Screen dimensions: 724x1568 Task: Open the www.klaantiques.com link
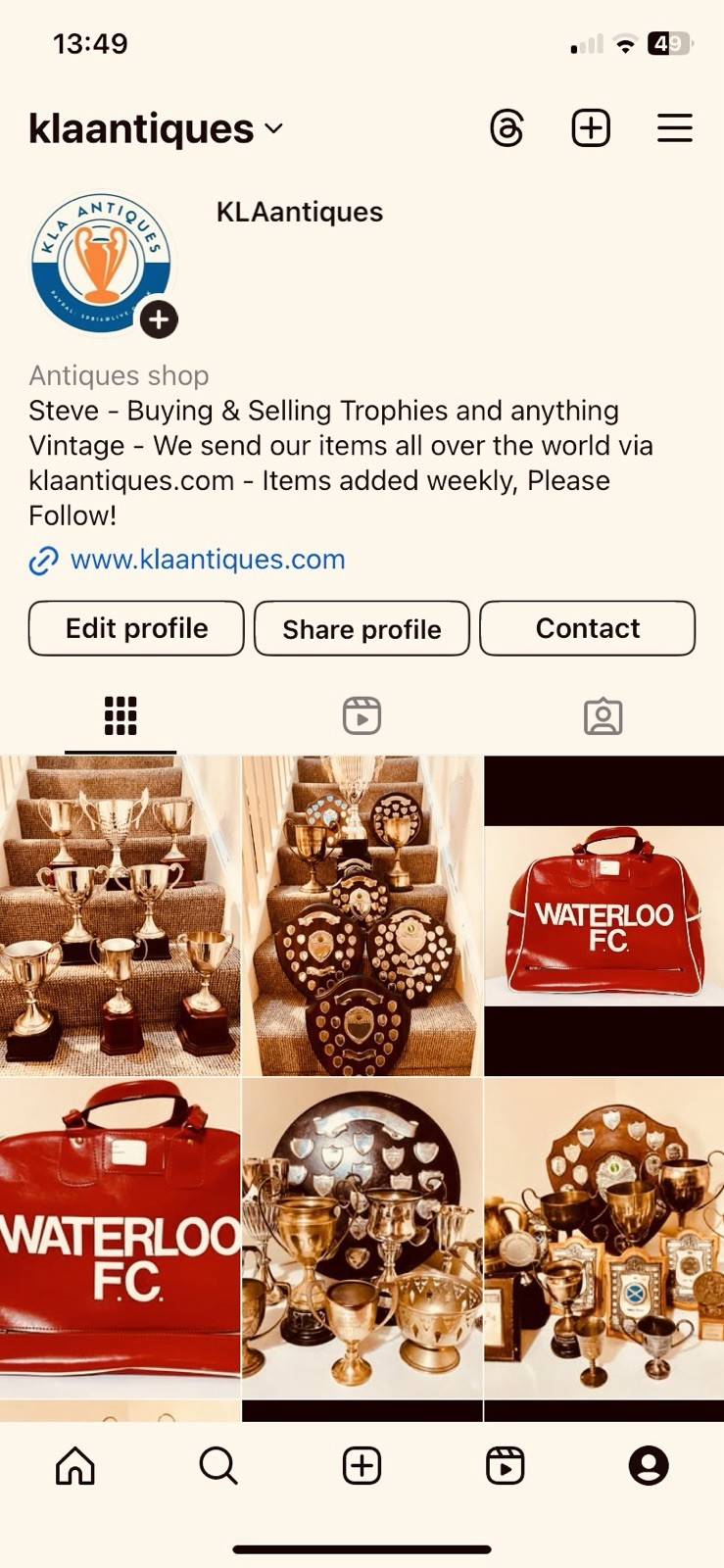207,560
